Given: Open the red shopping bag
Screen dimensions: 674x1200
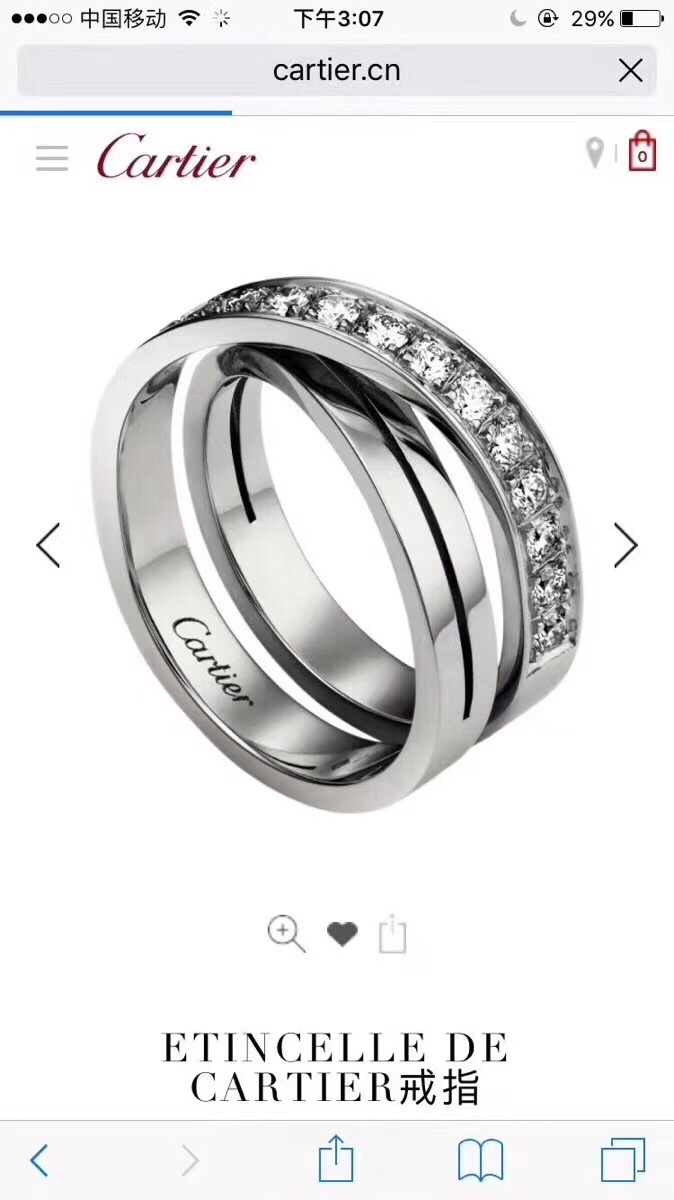Looking at the screenshot, I should click(x=642, y=152).
